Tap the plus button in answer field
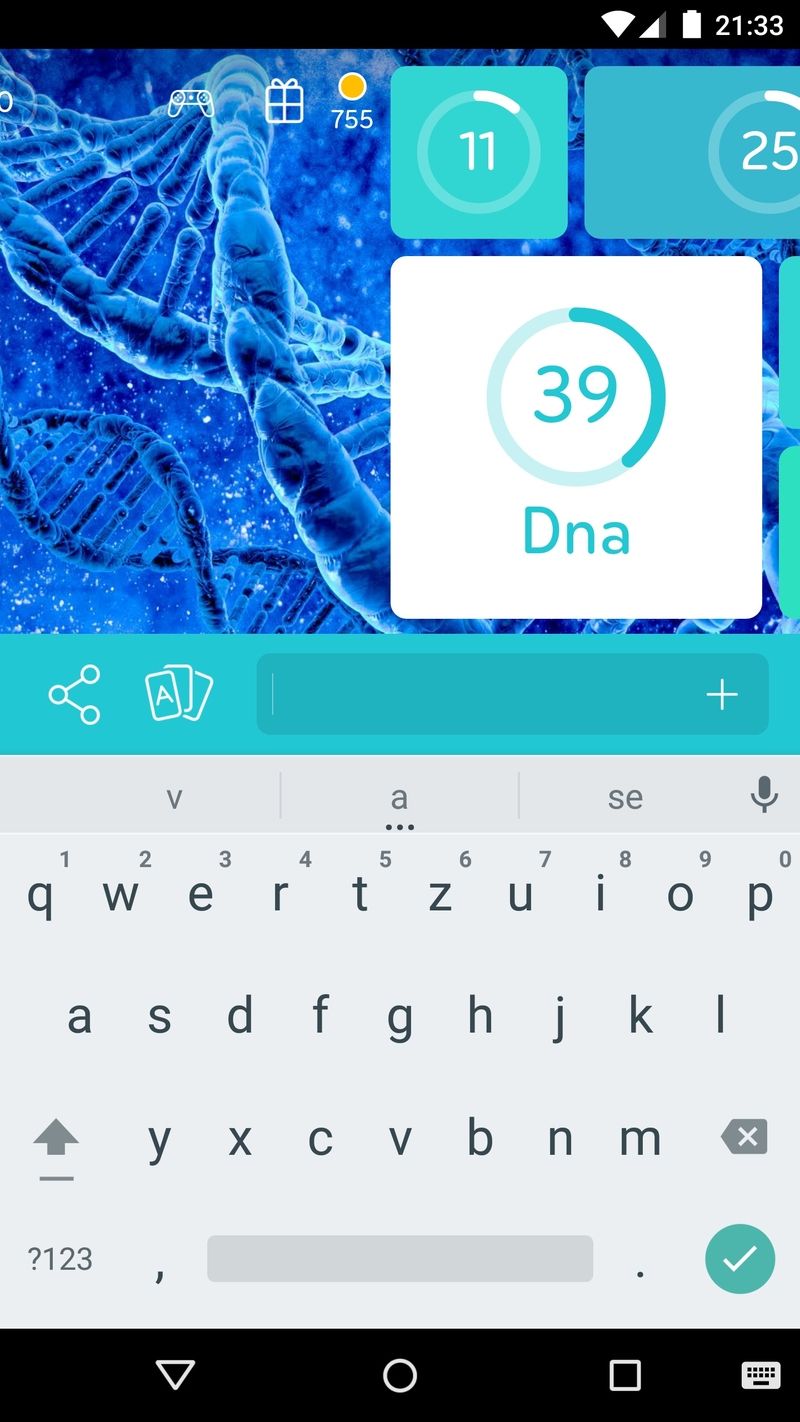The height and width of the screenshot is (1422, 800). [722, 694]
